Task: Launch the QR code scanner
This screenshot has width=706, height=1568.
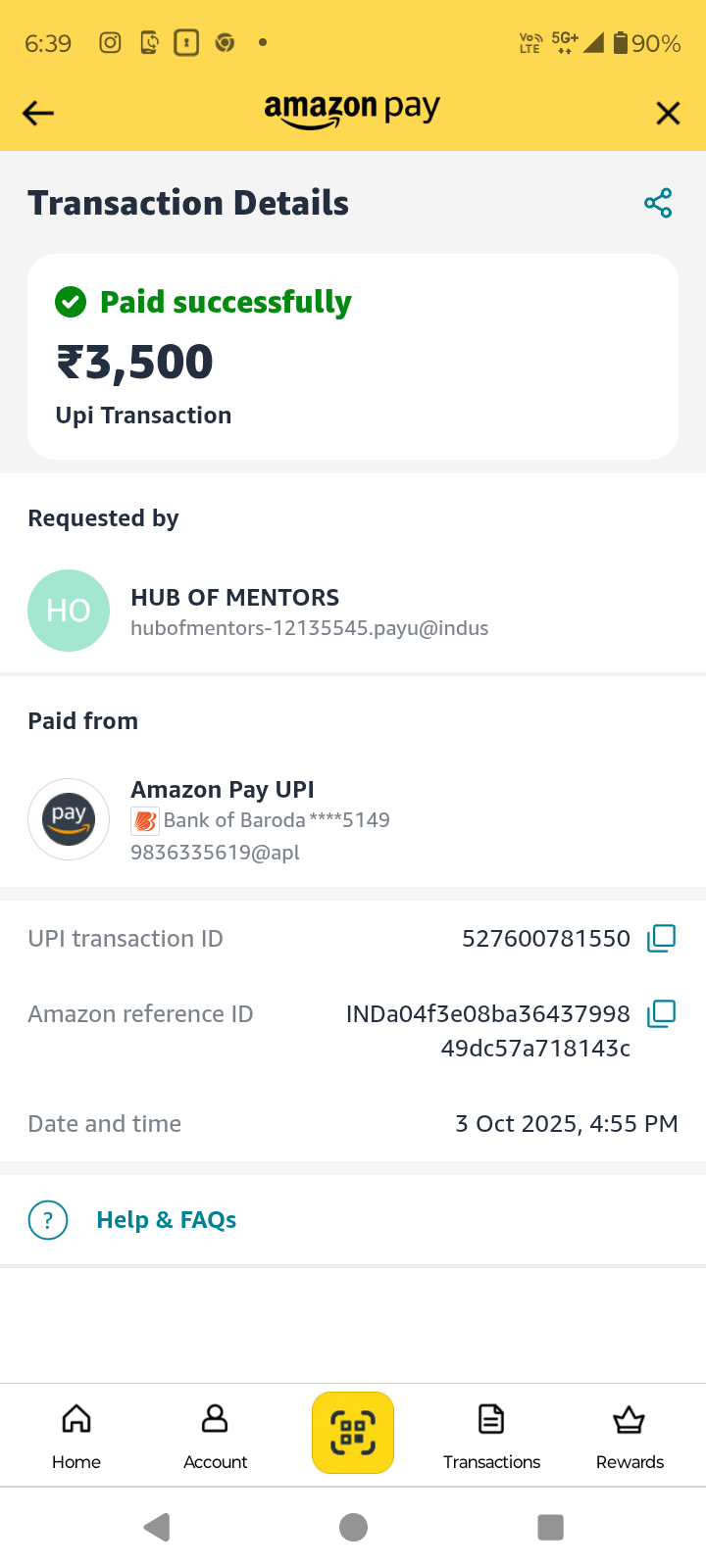Action: pyautogui.click(x=353, y=1433)
